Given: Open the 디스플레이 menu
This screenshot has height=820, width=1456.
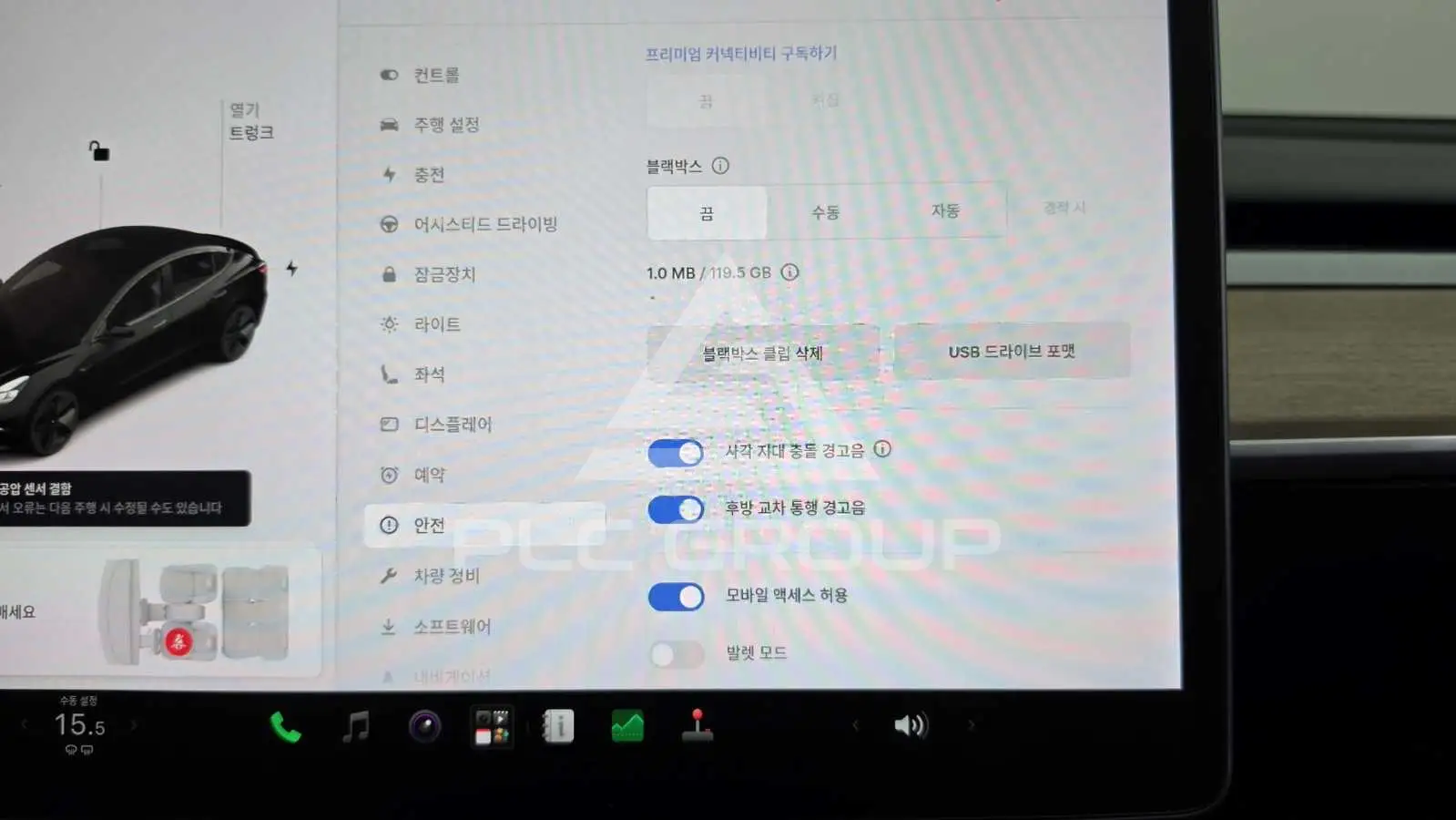Looking at the screenshot, I should pos(435,425).
